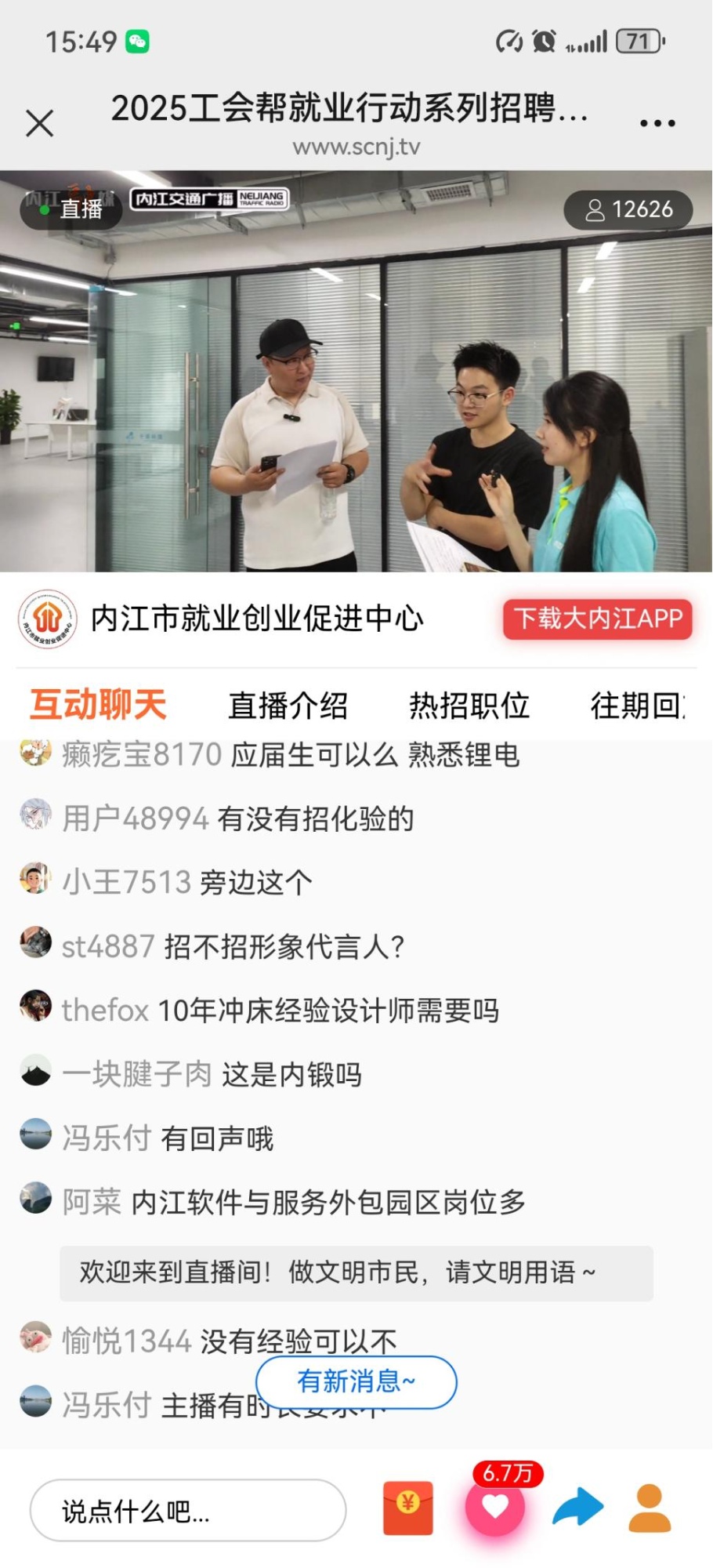Open the 热招职位 tab
The height and width of the screenshot is (1568, 713).
coord(469,706)
